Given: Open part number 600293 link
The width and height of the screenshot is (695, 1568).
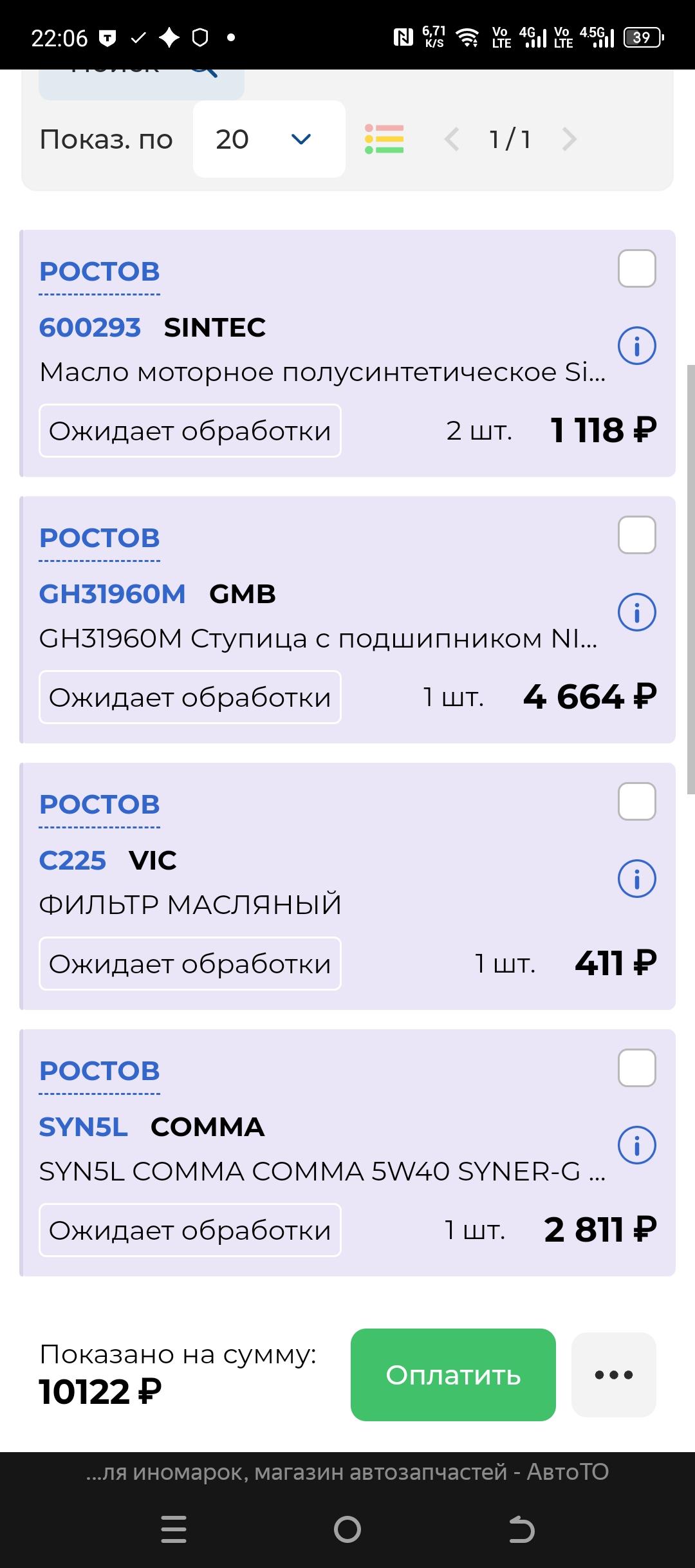Looking at the screenshot, I should pyautogui.click(x=90, y=328).
